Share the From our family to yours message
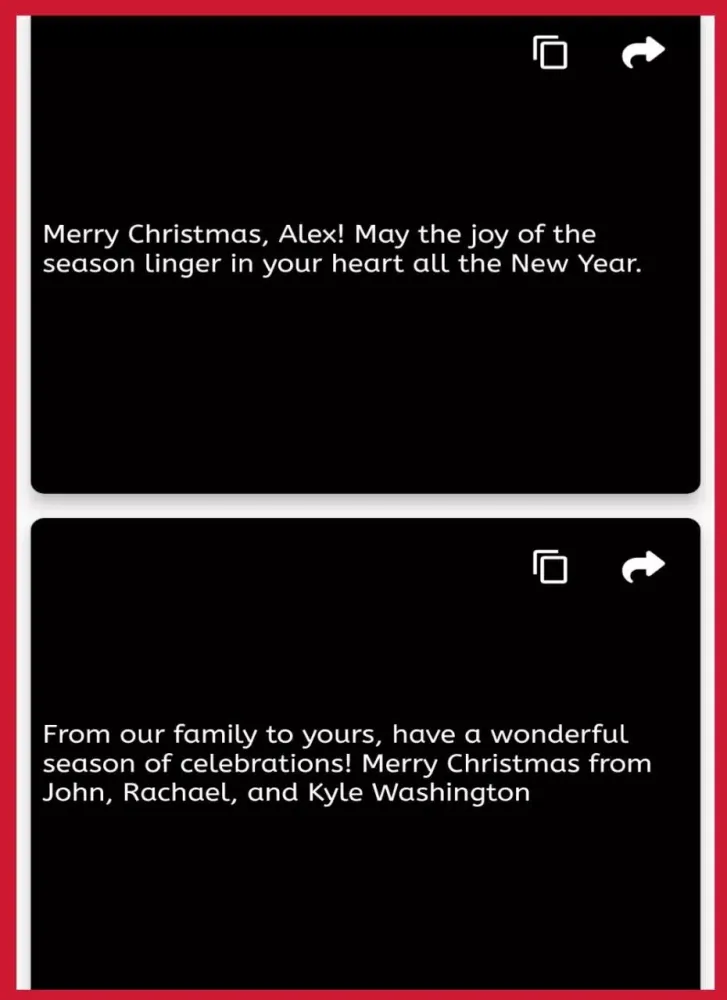Screen dimensions: 727x1000 pos(643,567)
